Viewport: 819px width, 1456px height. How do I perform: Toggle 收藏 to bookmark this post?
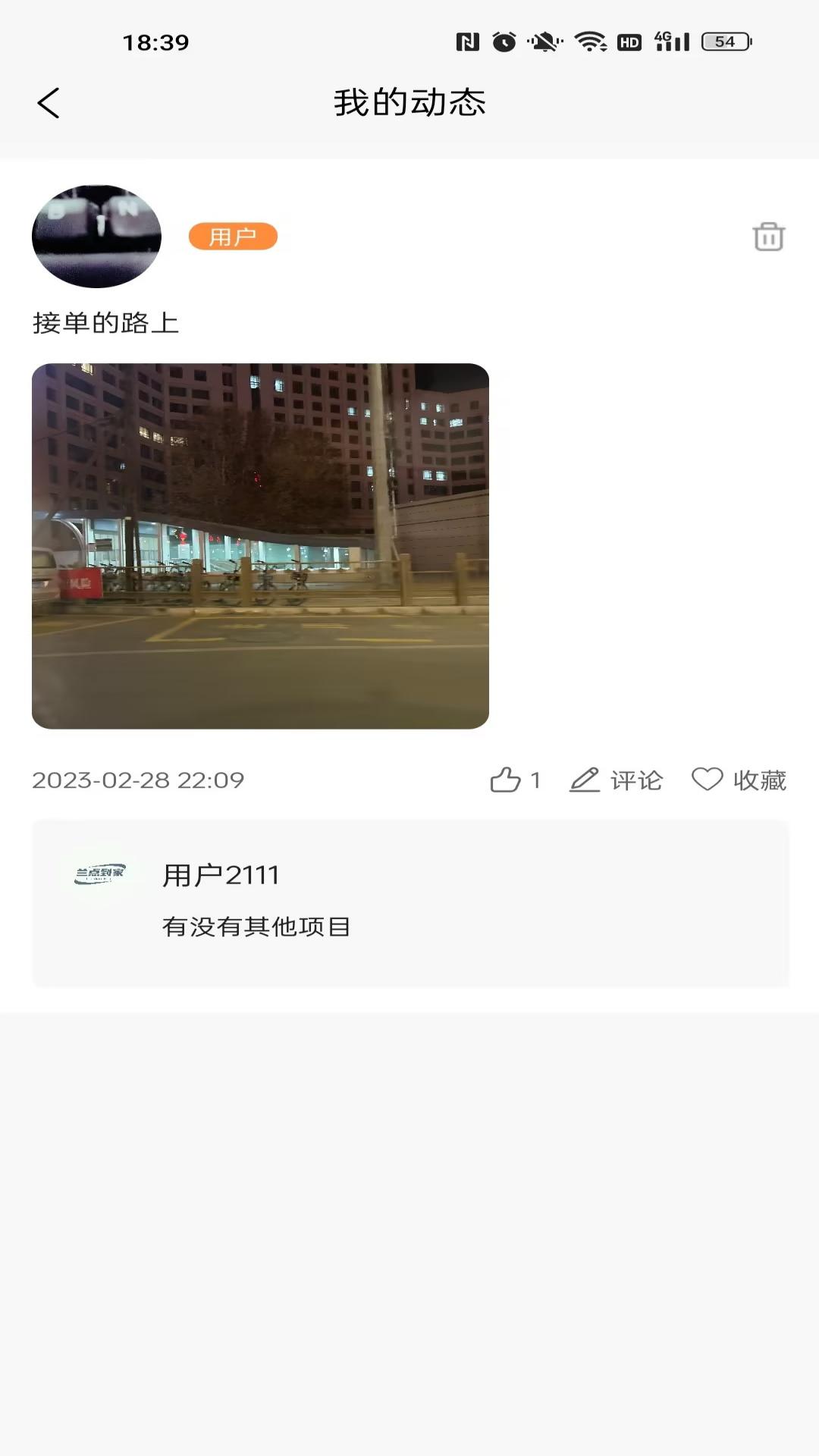click(759, 780)
